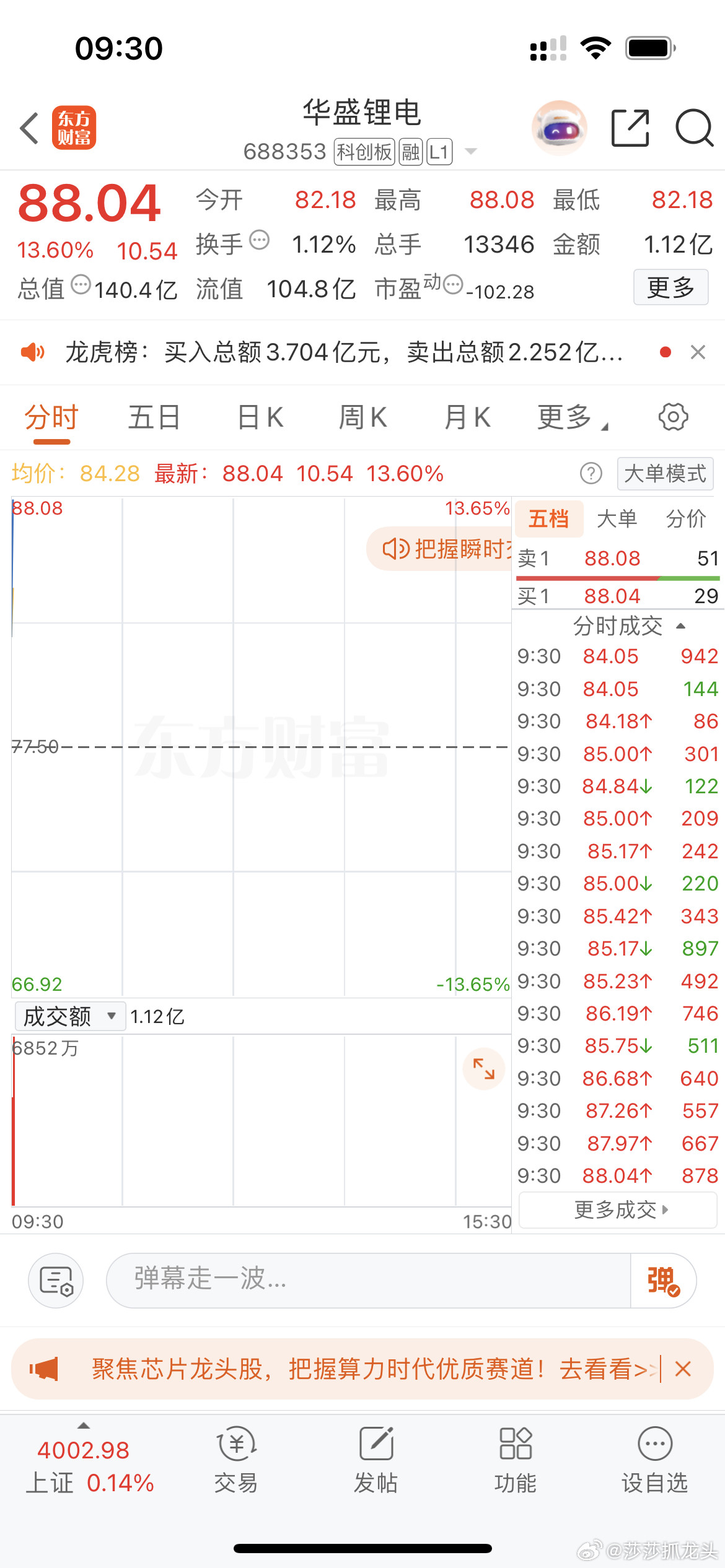Tap the back arrow to exit stock page

coord(27,127)
